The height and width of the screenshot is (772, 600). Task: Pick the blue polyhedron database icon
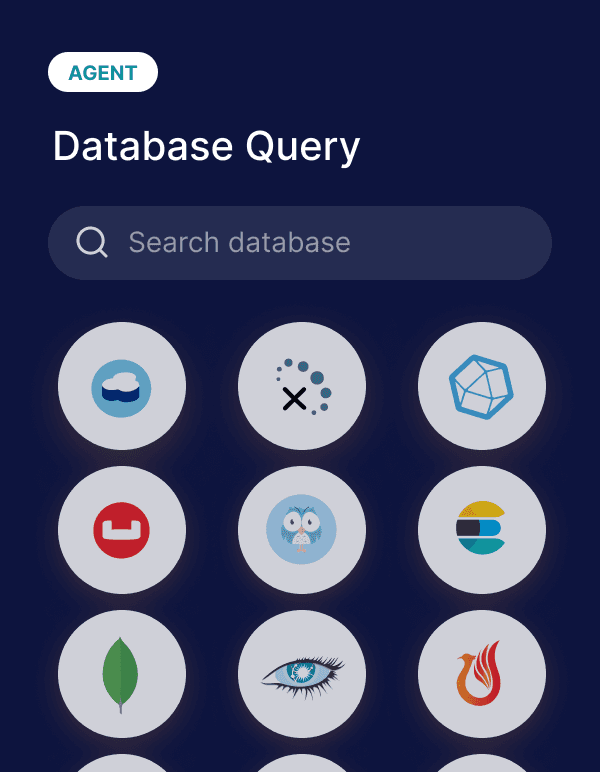482,386
